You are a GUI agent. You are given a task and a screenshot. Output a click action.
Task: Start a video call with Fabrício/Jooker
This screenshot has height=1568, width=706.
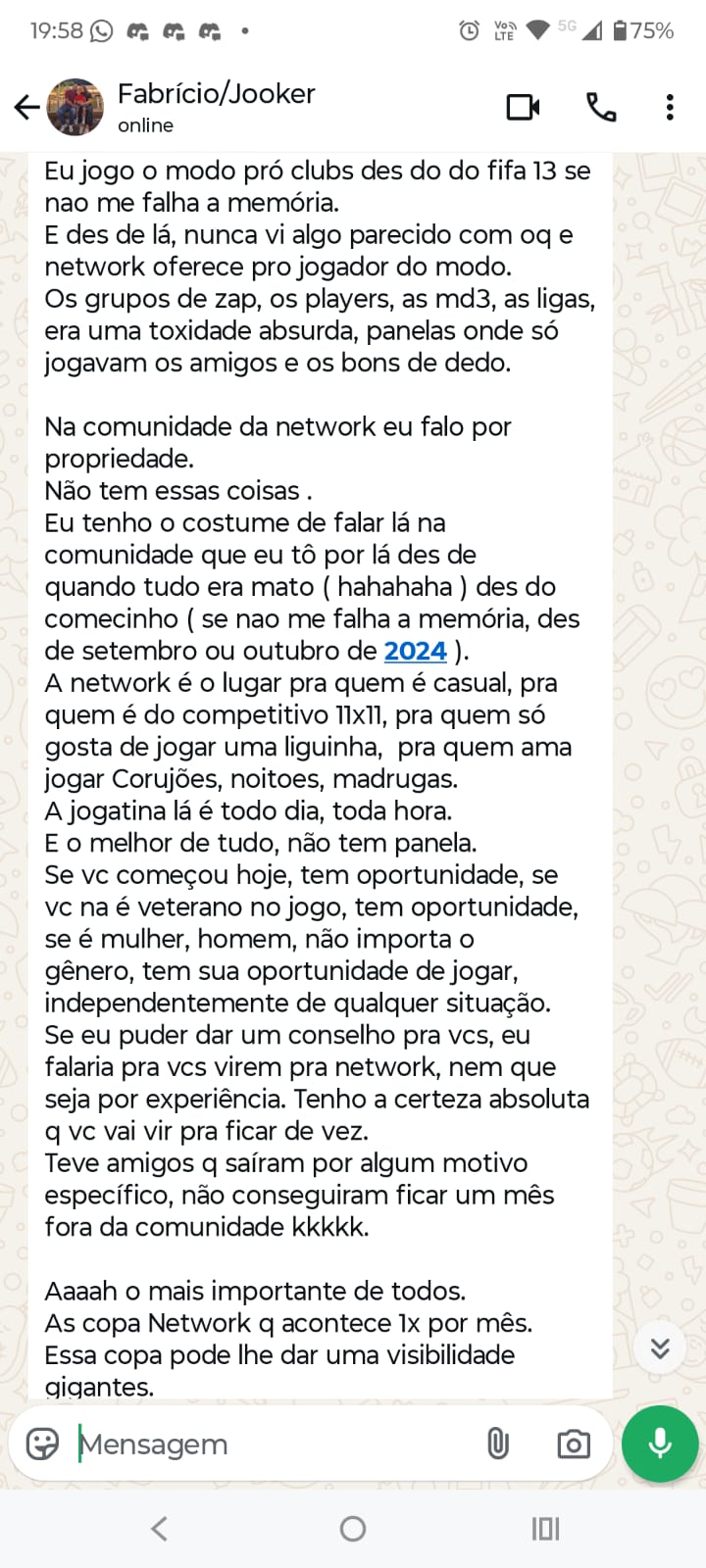click(x=523, y=107)
